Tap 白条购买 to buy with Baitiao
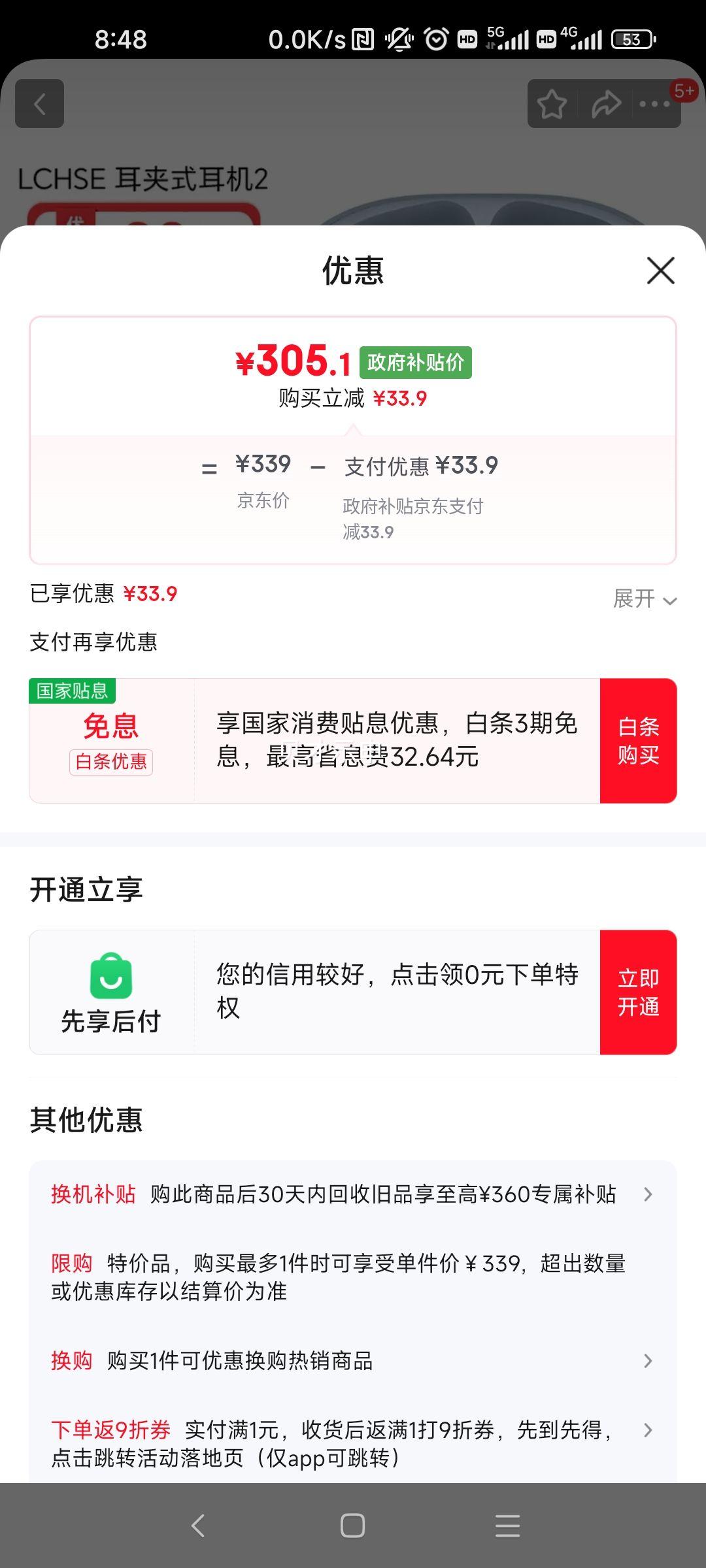The height and width of the screenshot is (1568, 706). click(x=637, y=739)
